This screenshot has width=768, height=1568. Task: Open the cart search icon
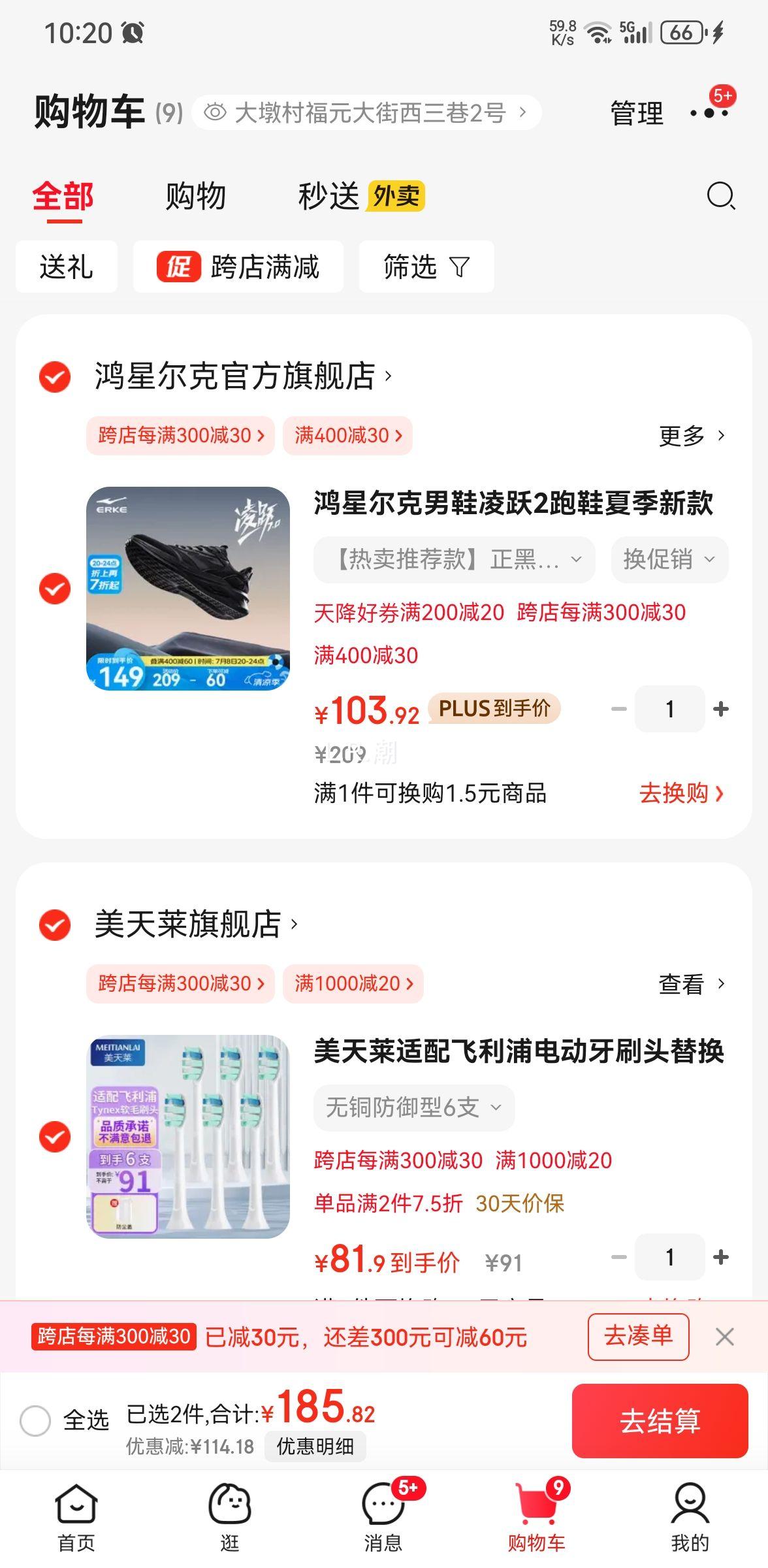click(721, 196)
